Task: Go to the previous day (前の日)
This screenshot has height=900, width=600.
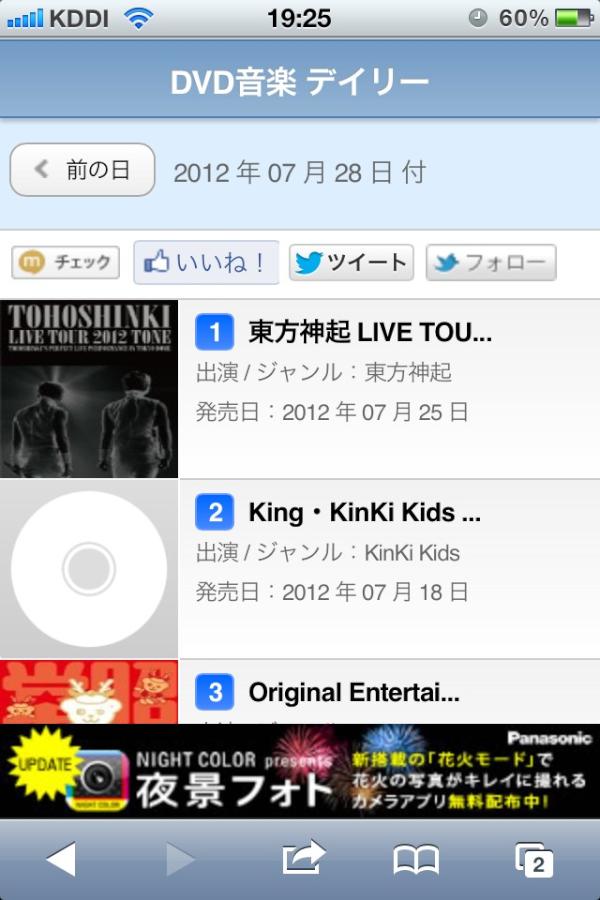Action: 82,170
